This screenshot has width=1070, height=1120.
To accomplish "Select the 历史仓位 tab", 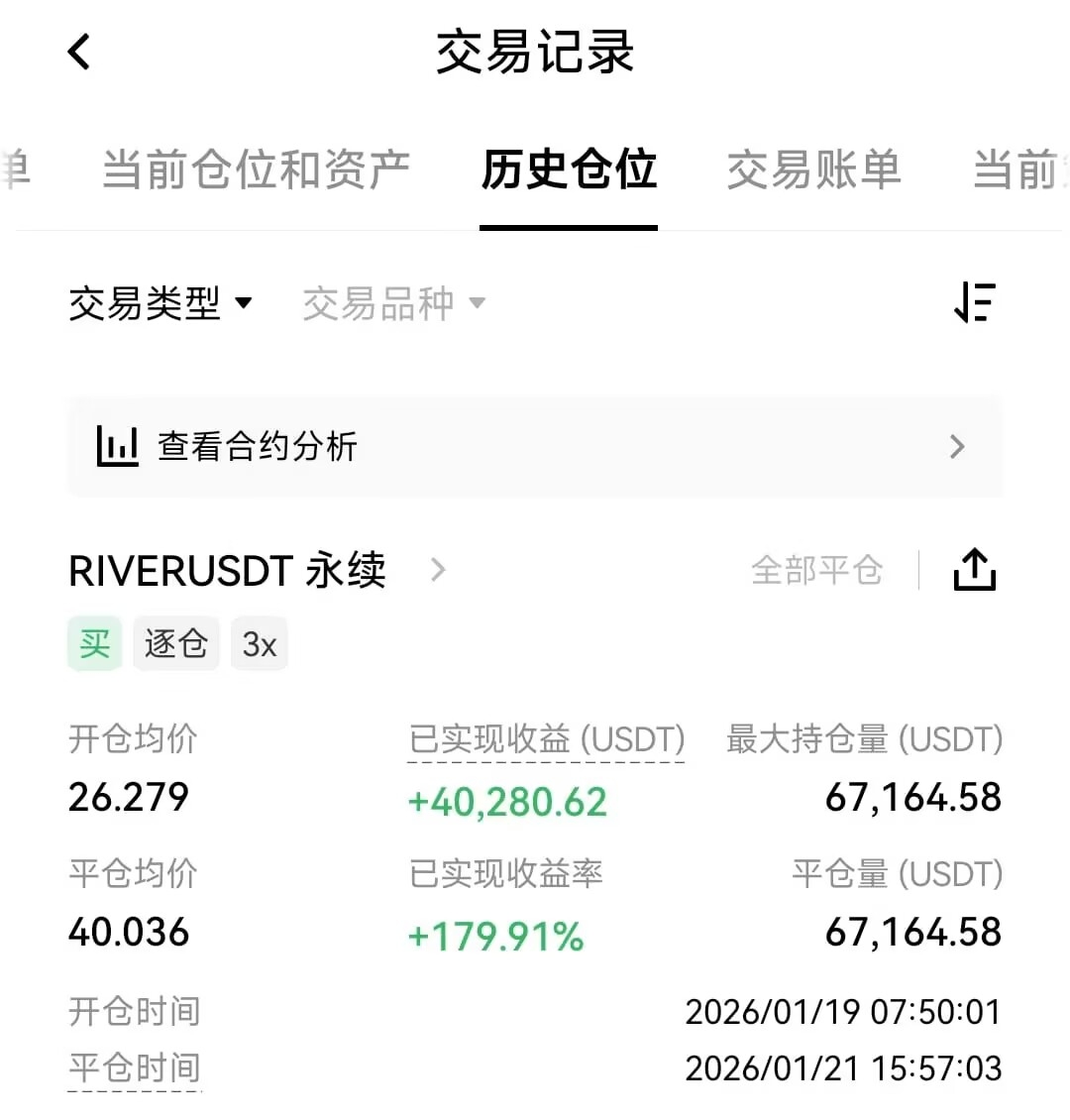I will click(569, 168).
